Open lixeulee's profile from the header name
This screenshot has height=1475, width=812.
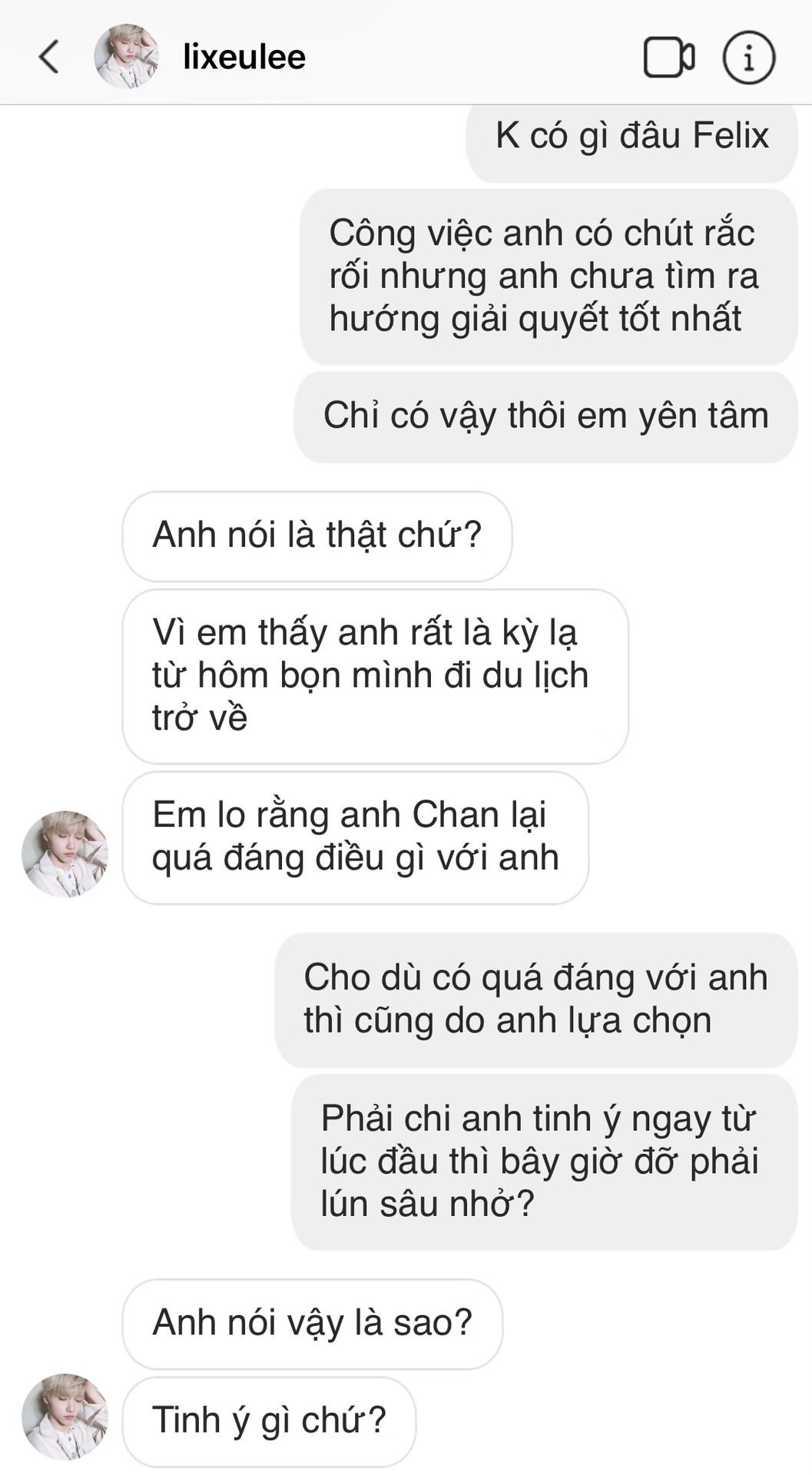pos(244,58)
